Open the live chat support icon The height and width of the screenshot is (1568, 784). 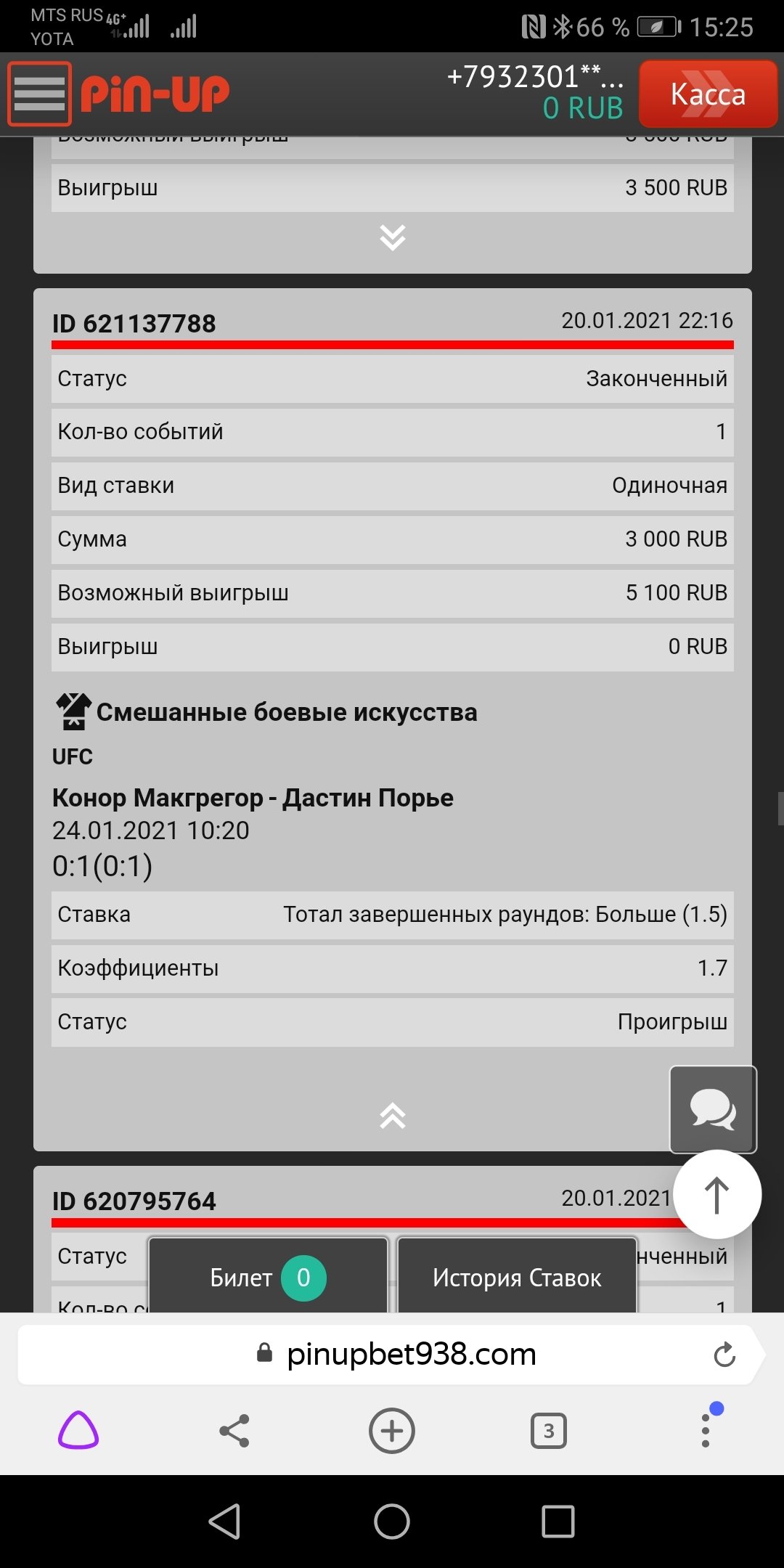click(713, 1109)
